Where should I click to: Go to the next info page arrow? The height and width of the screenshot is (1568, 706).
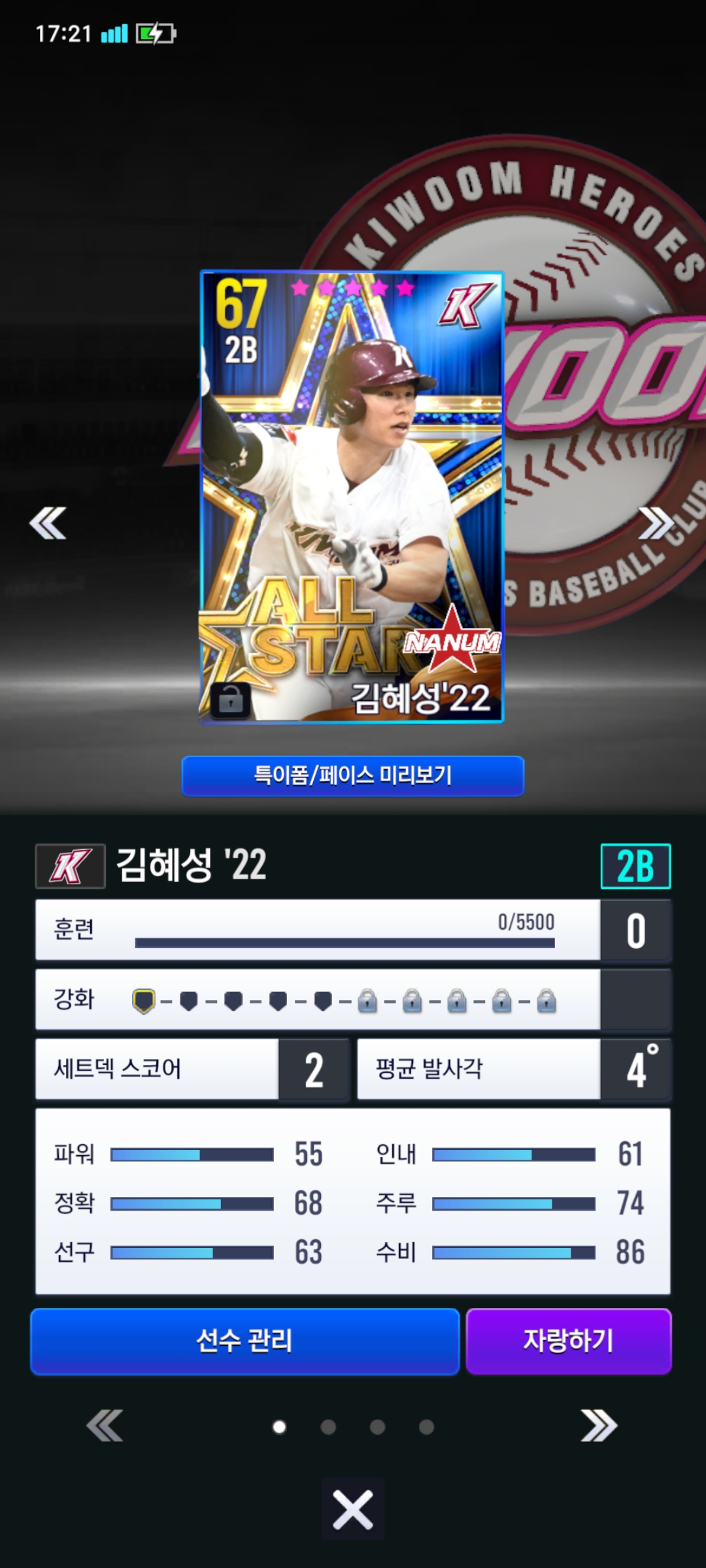pyautogui.click(x=599, y=1426)
